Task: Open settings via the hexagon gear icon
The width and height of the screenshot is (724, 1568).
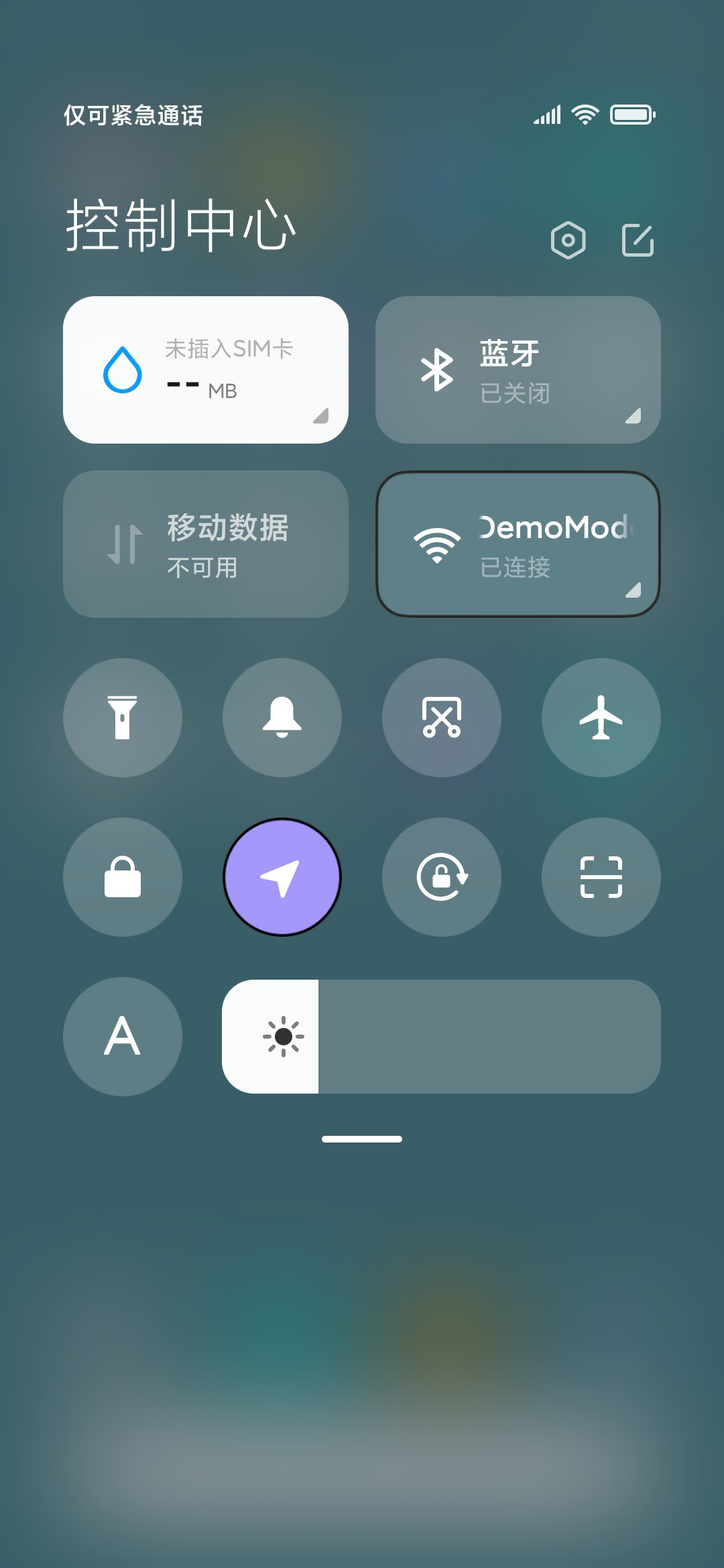Action: [568, 240]
